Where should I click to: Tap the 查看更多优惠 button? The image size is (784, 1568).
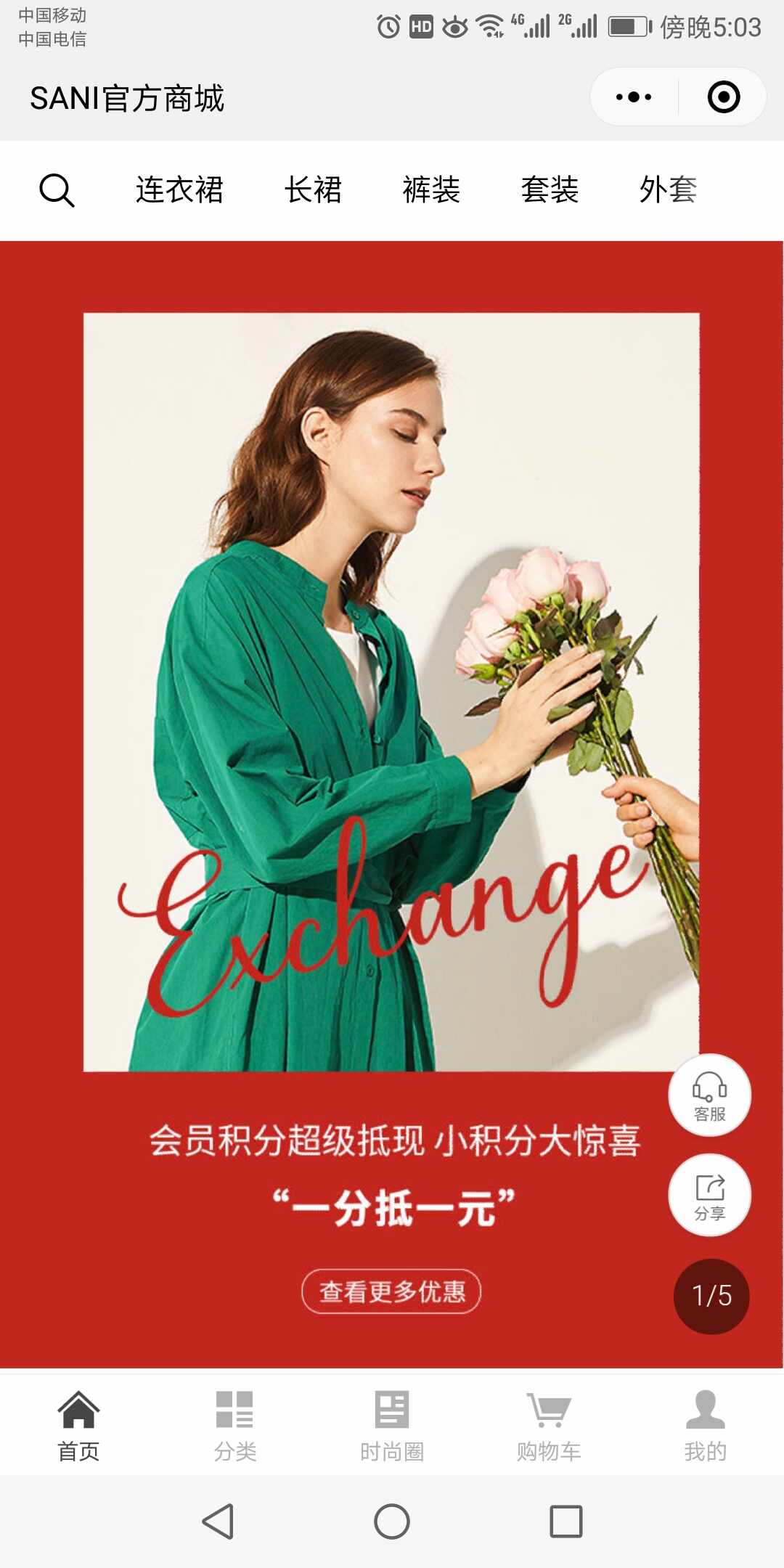coord(391,1291)
